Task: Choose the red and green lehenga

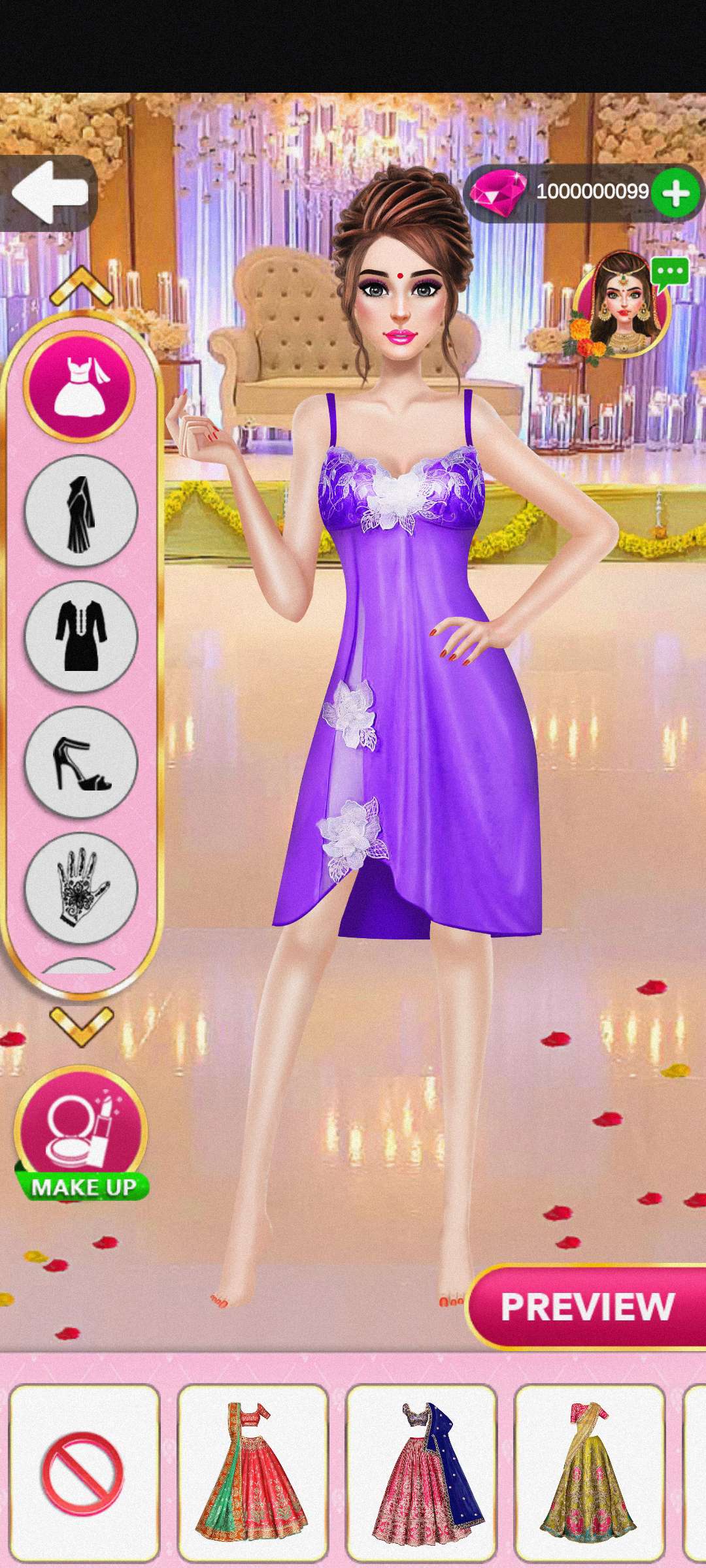Action: tap(252, 1473)
